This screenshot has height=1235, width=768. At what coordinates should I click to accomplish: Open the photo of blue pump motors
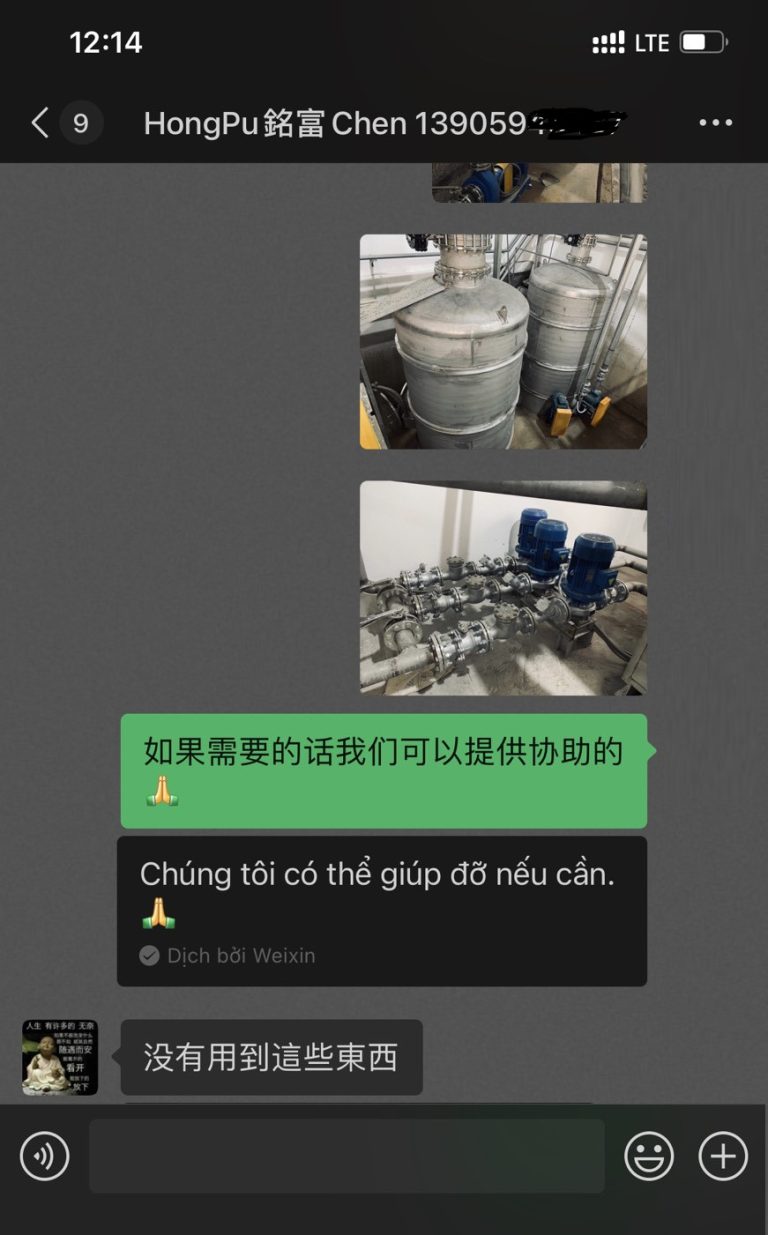click(x=503, y=587)
